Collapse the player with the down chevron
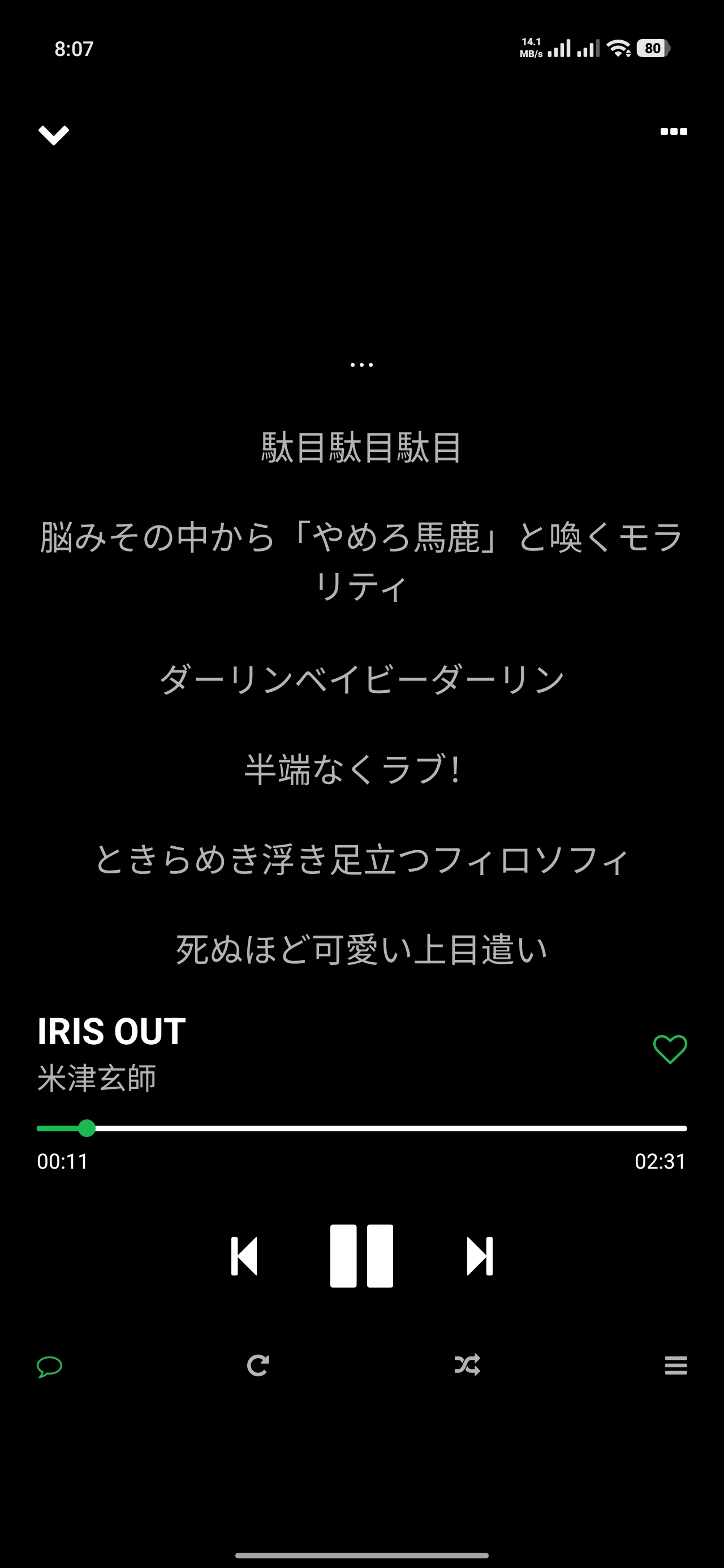The width and height of the screenshot is (724, 1568). [54, 135]
